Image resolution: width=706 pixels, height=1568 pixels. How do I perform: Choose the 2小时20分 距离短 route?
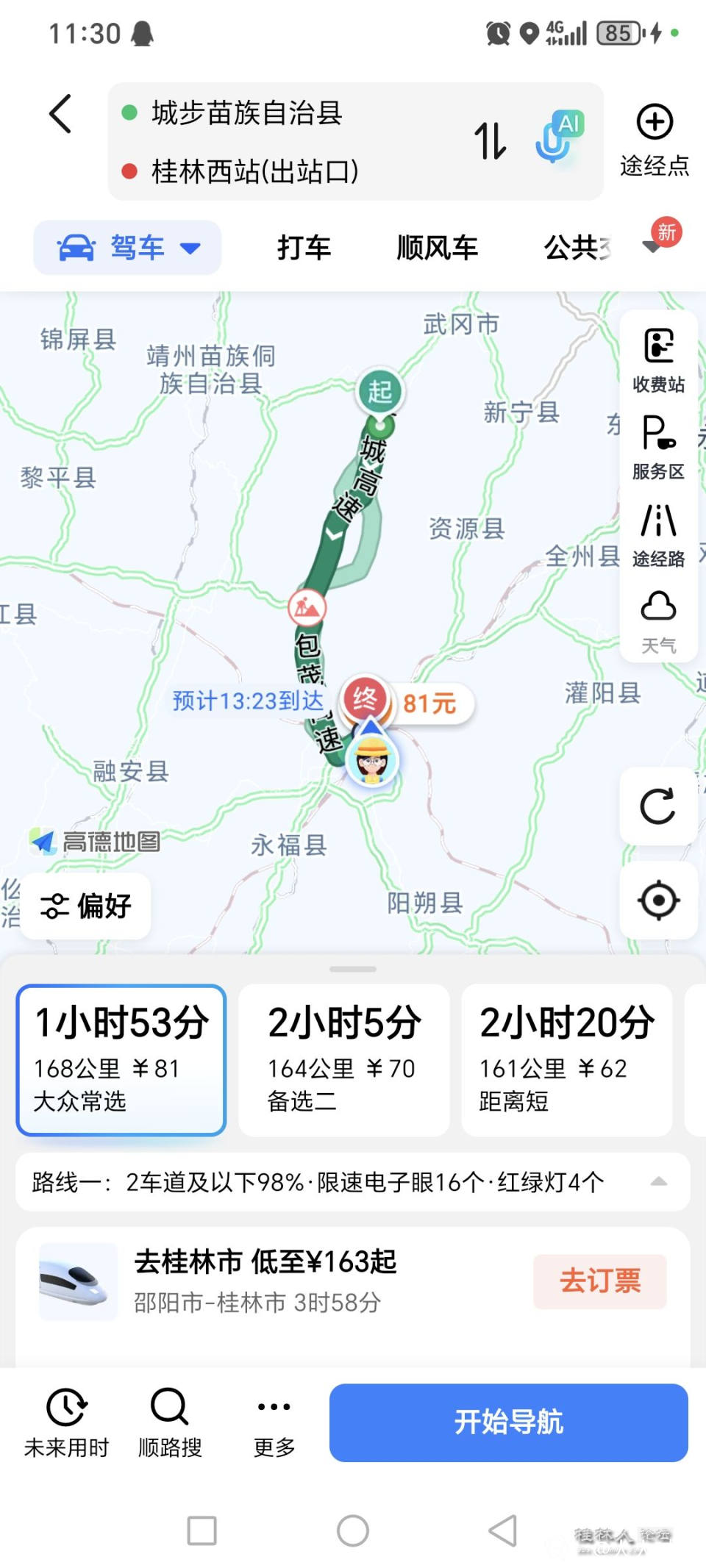point(566,1059)
